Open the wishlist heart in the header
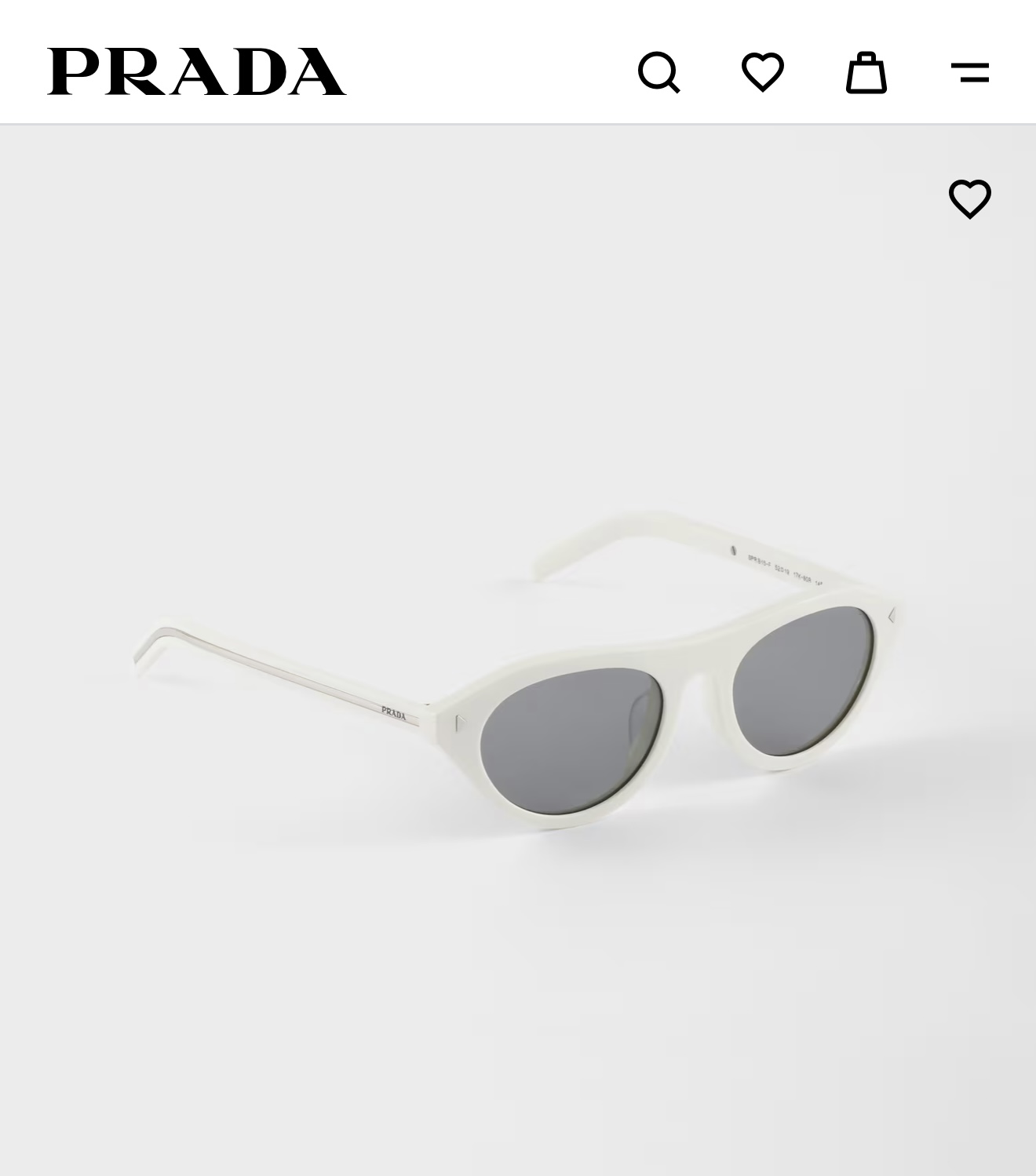The width and height of the screenshot is (1036, 1176). tap(762, 72)
